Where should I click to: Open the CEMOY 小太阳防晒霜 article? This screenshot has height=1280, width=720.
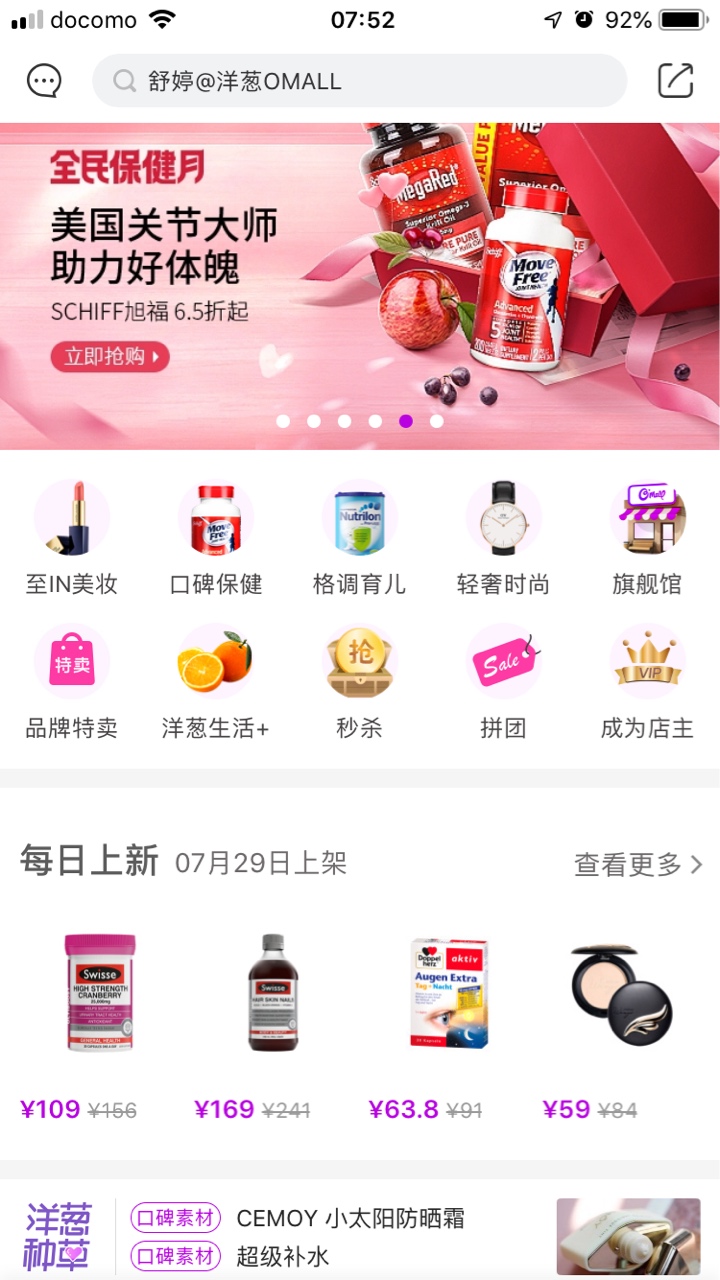(350, 1218)
